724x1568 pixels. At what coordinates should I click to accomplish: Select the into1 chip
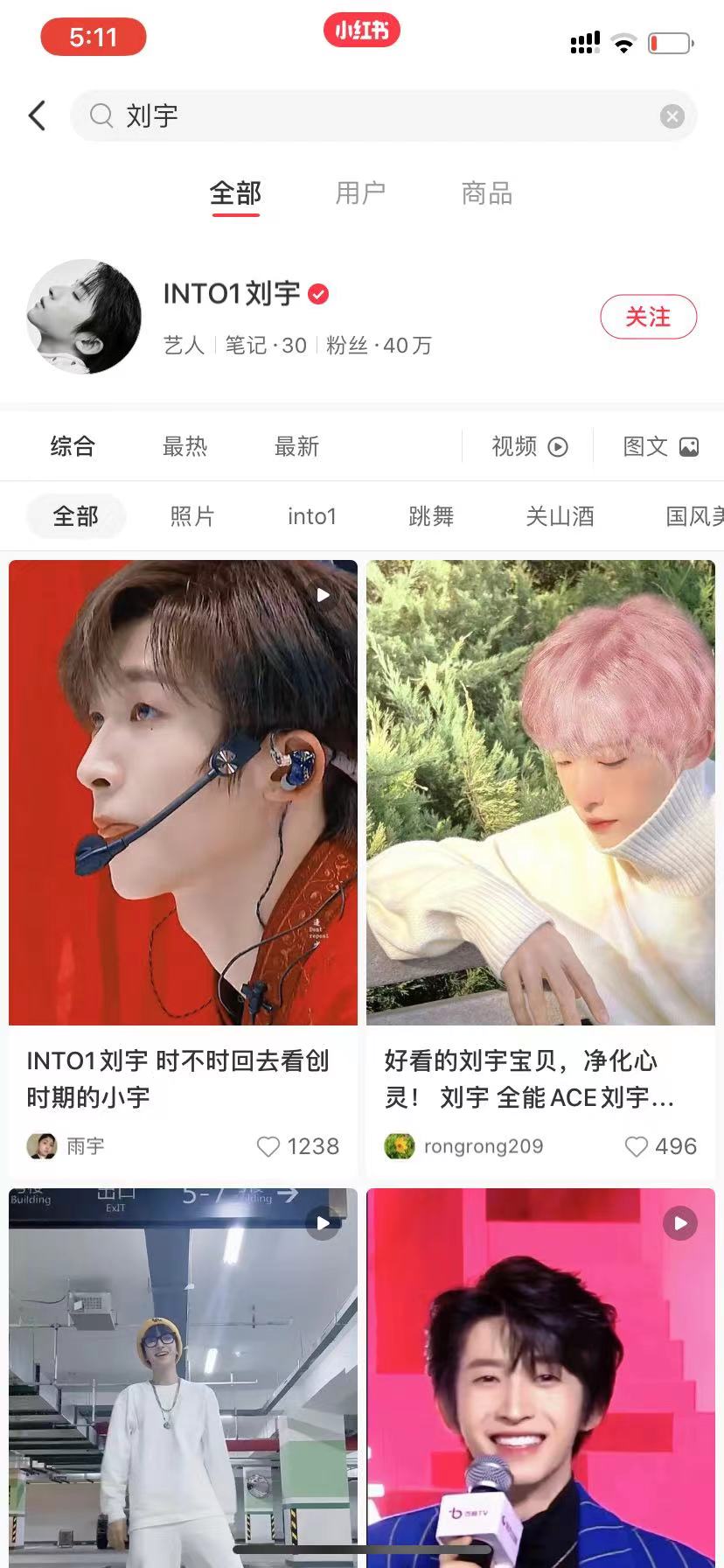pyautogui.click(x=312, y=516)
